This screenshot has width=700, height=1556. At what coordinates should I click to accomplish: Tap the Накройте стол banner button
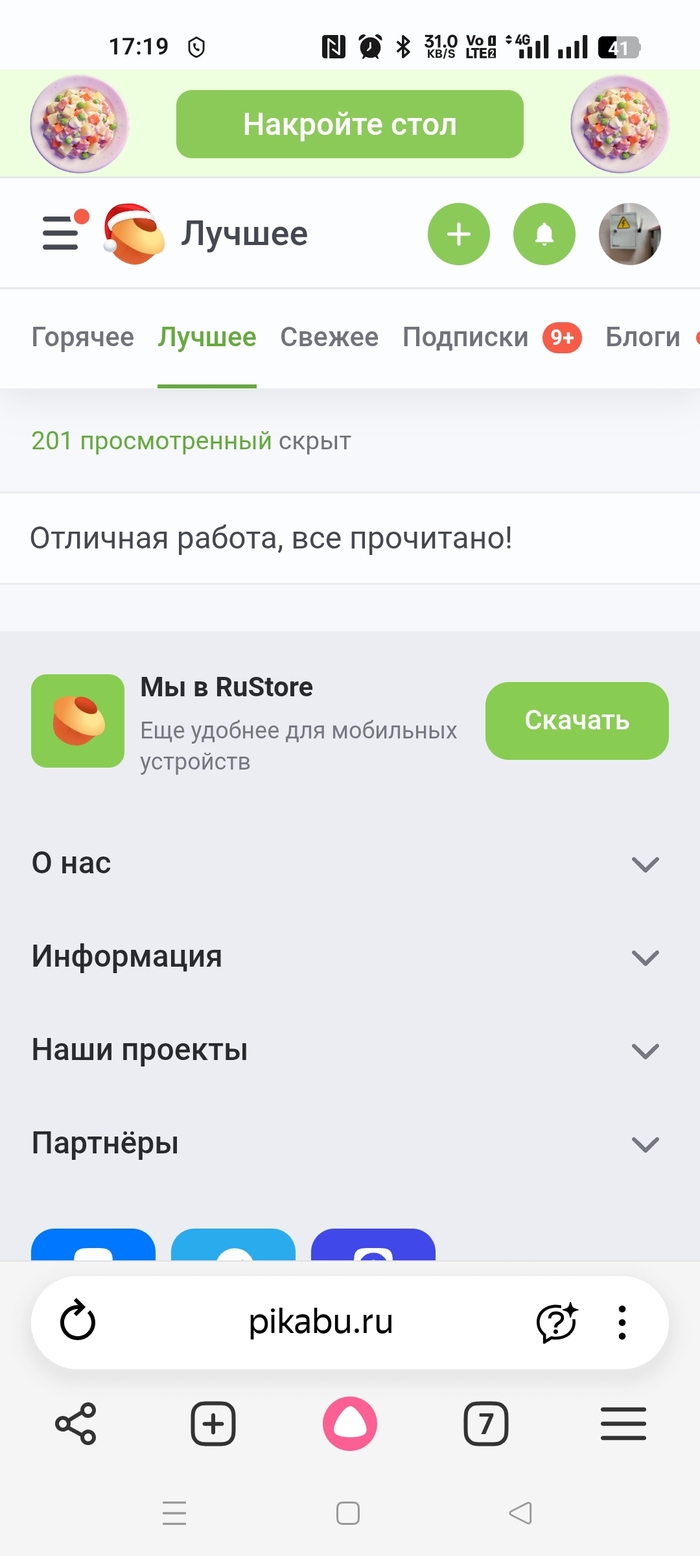pyautogui.click(x=349, y=124)
